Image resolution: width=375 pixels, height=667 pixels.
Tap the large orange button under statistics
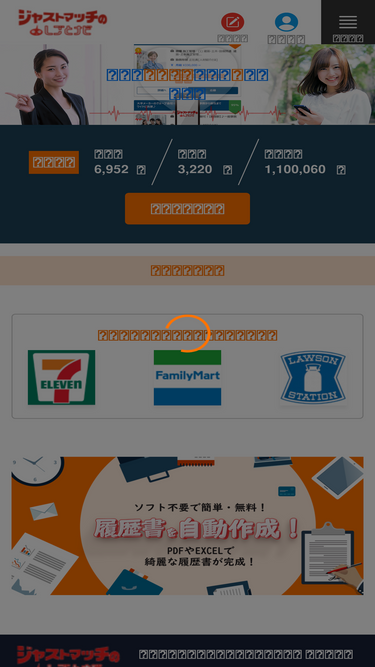(x=188, y=208)
